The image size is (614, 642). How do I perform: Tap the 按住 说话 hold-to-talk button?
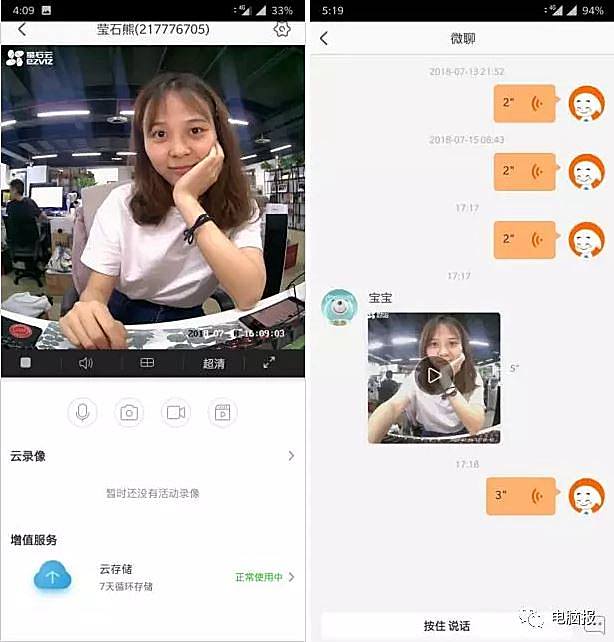pos(446,625)
